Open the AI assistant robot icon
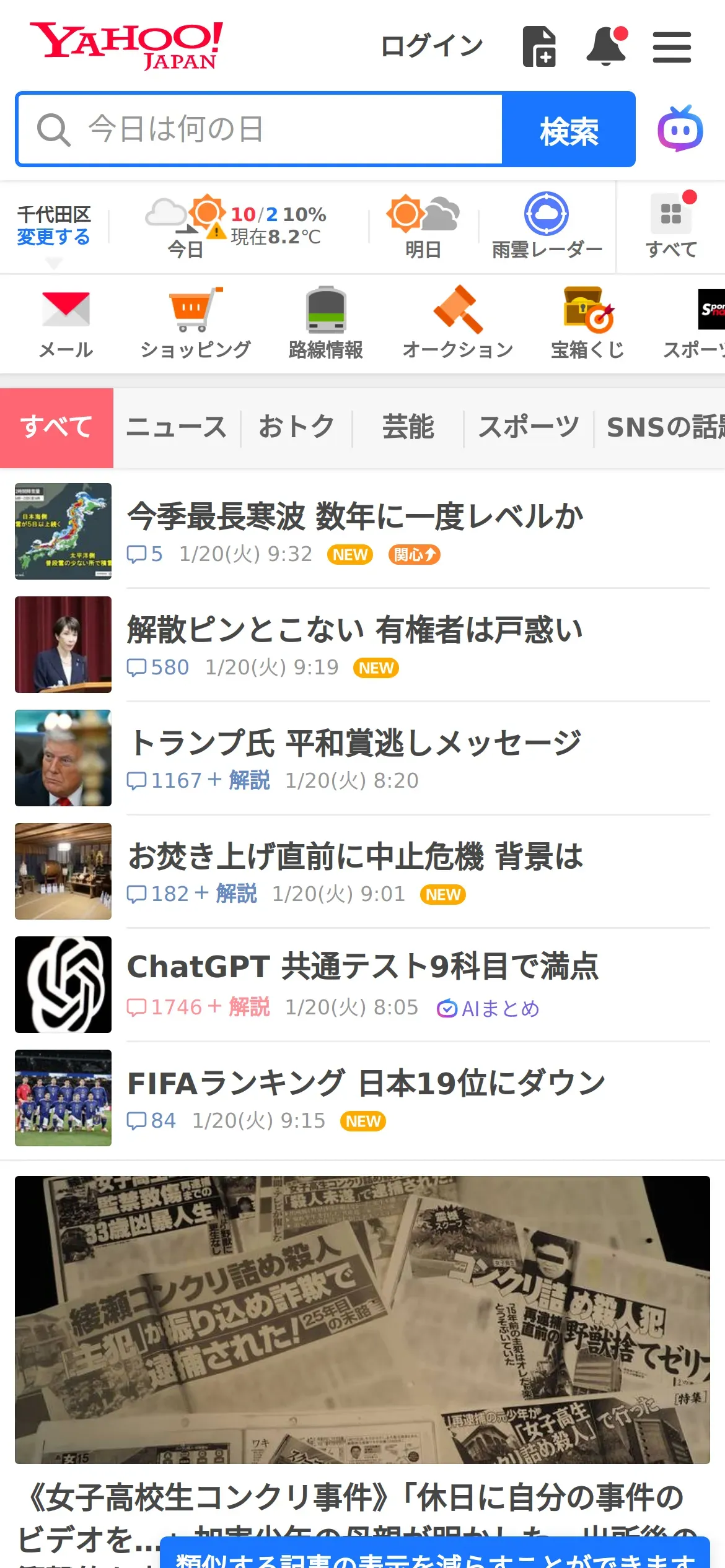The width and height of the screenshot is (725, 1568). tap(680, 129)
